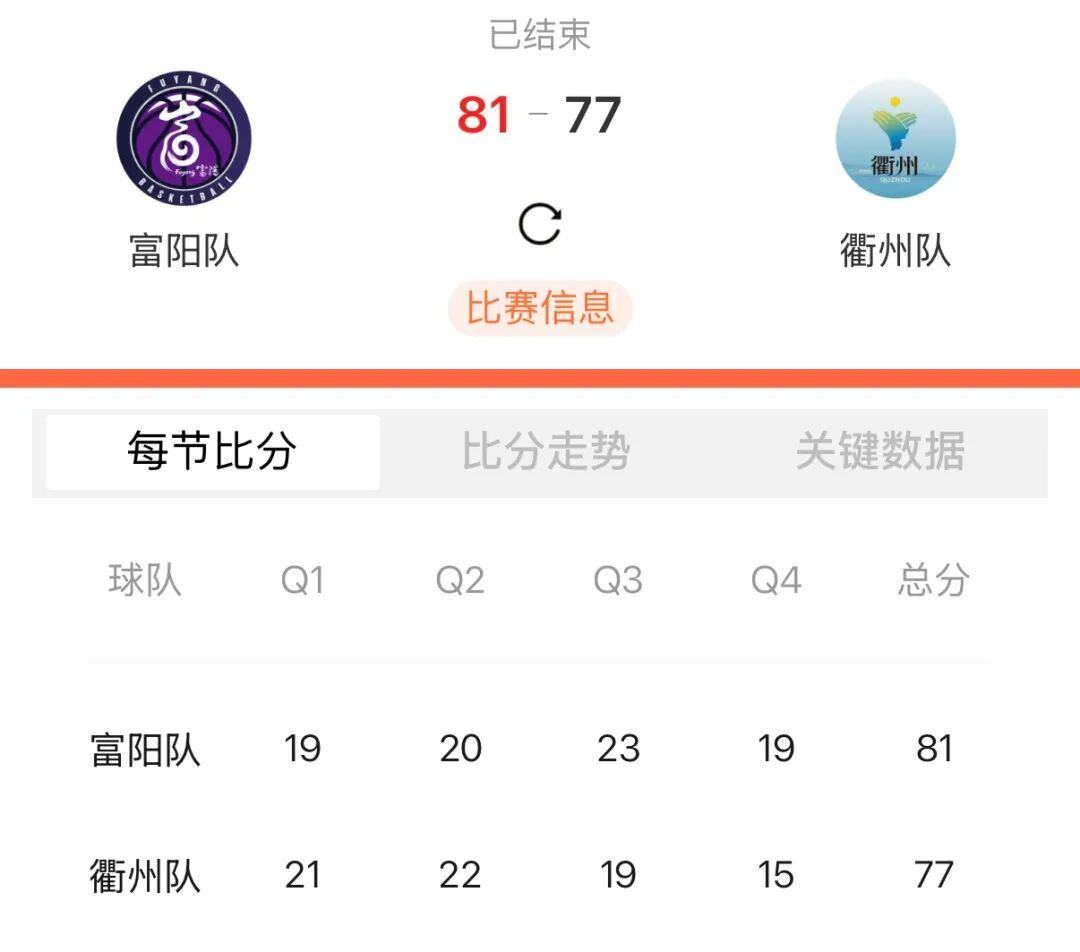The width and height of the screenshot is (1080, 952).
Task: Switch to the 关键数据 tab
Action: point(880,452)
